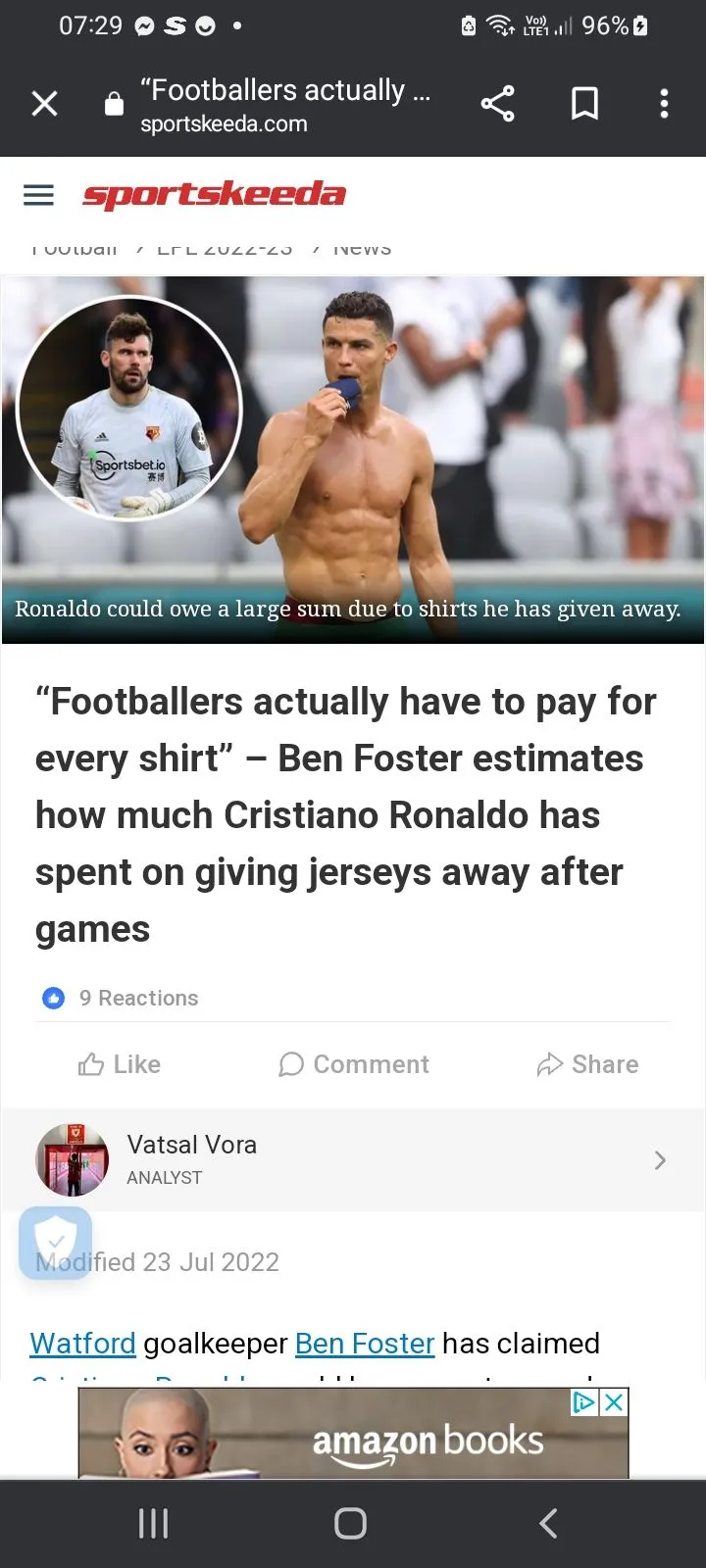Share this page from the toolbar
706x1568 pixels.
[498, 103]
